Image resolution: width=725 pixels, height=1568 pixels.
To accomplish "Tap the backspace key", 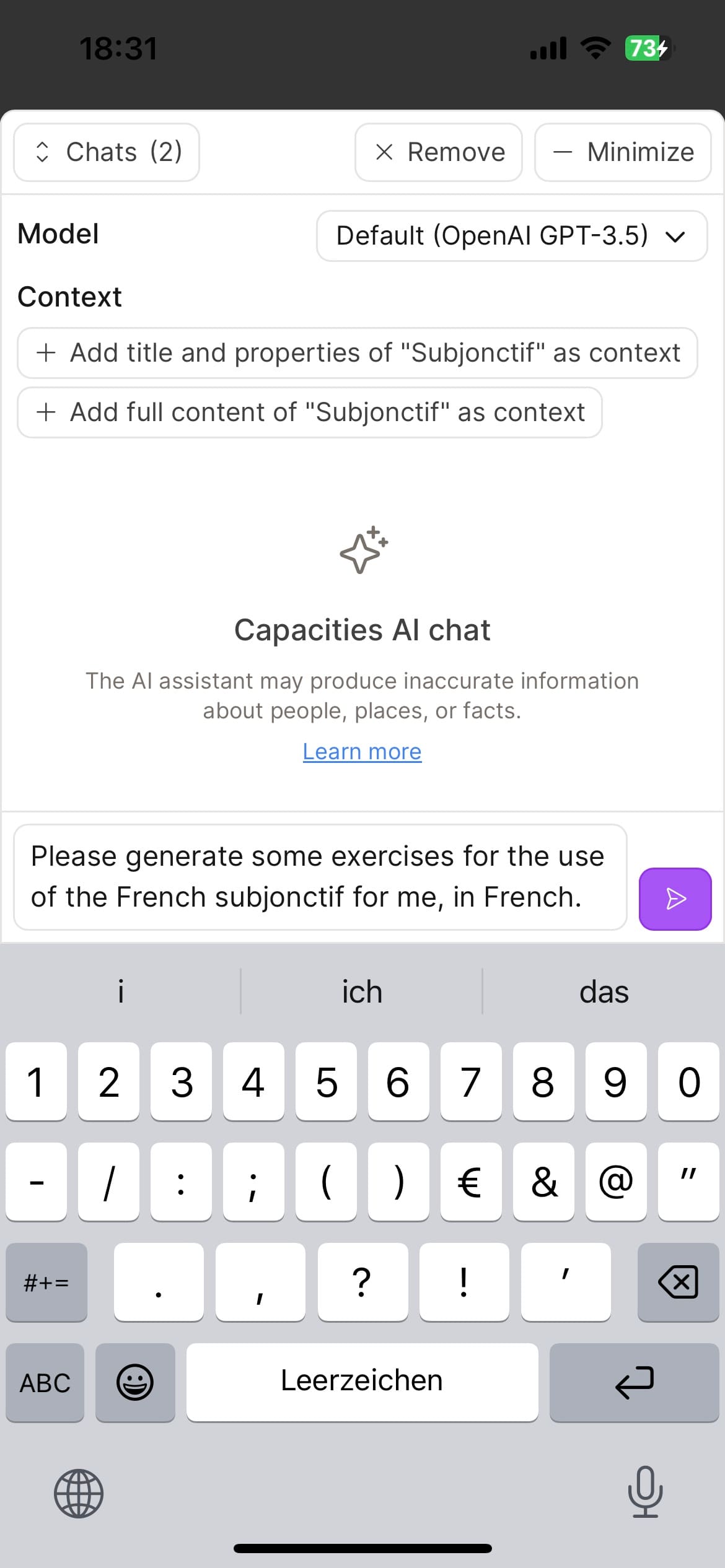I will [x=677, y=1282].
